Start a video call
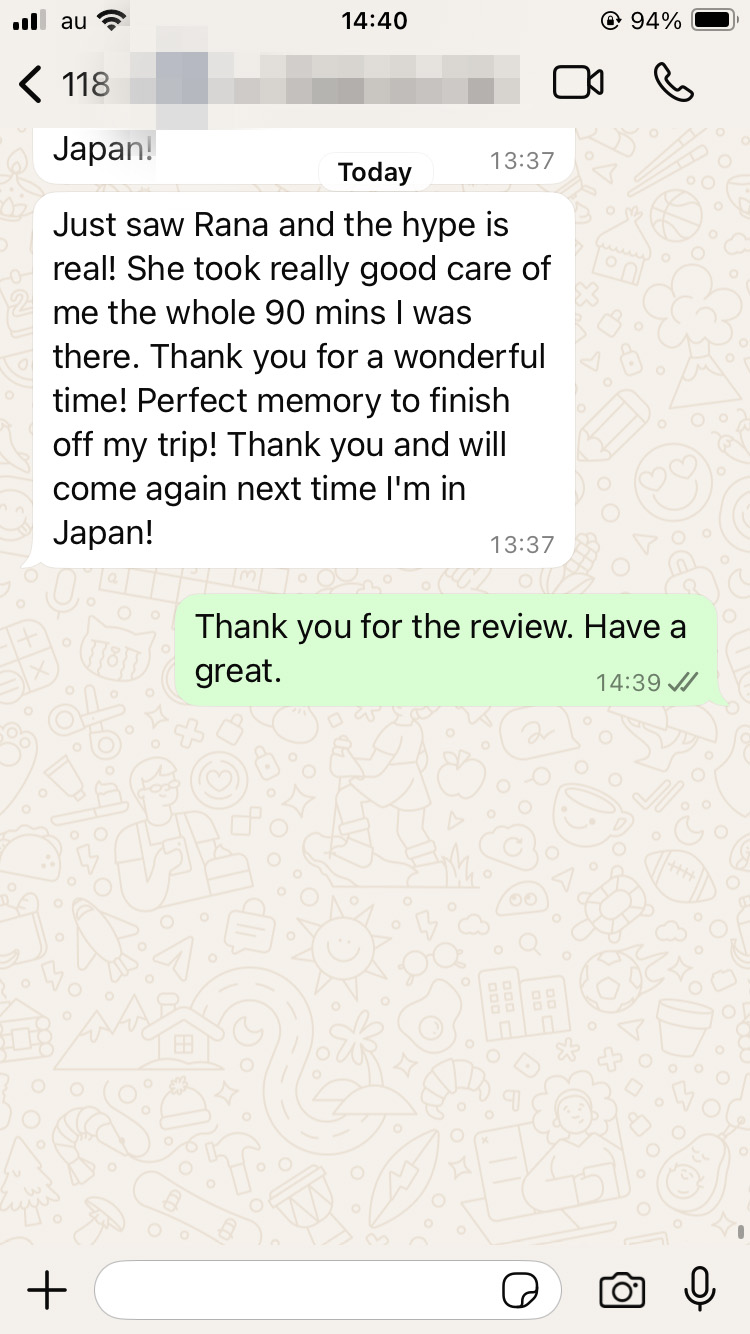Image resolution: width=750 pixels, height=1334 pixels. [578, 83]
